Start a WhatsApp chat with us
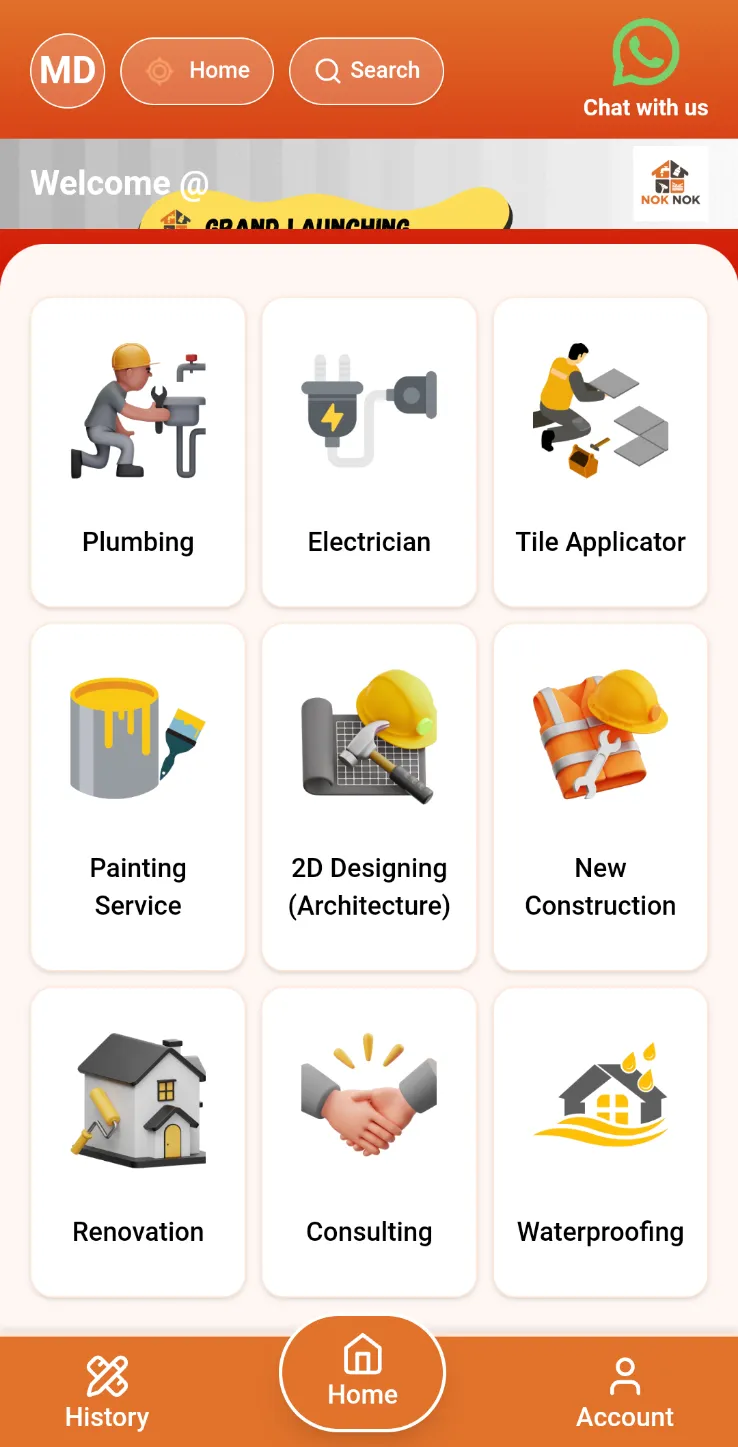 (x=645, y=70)
